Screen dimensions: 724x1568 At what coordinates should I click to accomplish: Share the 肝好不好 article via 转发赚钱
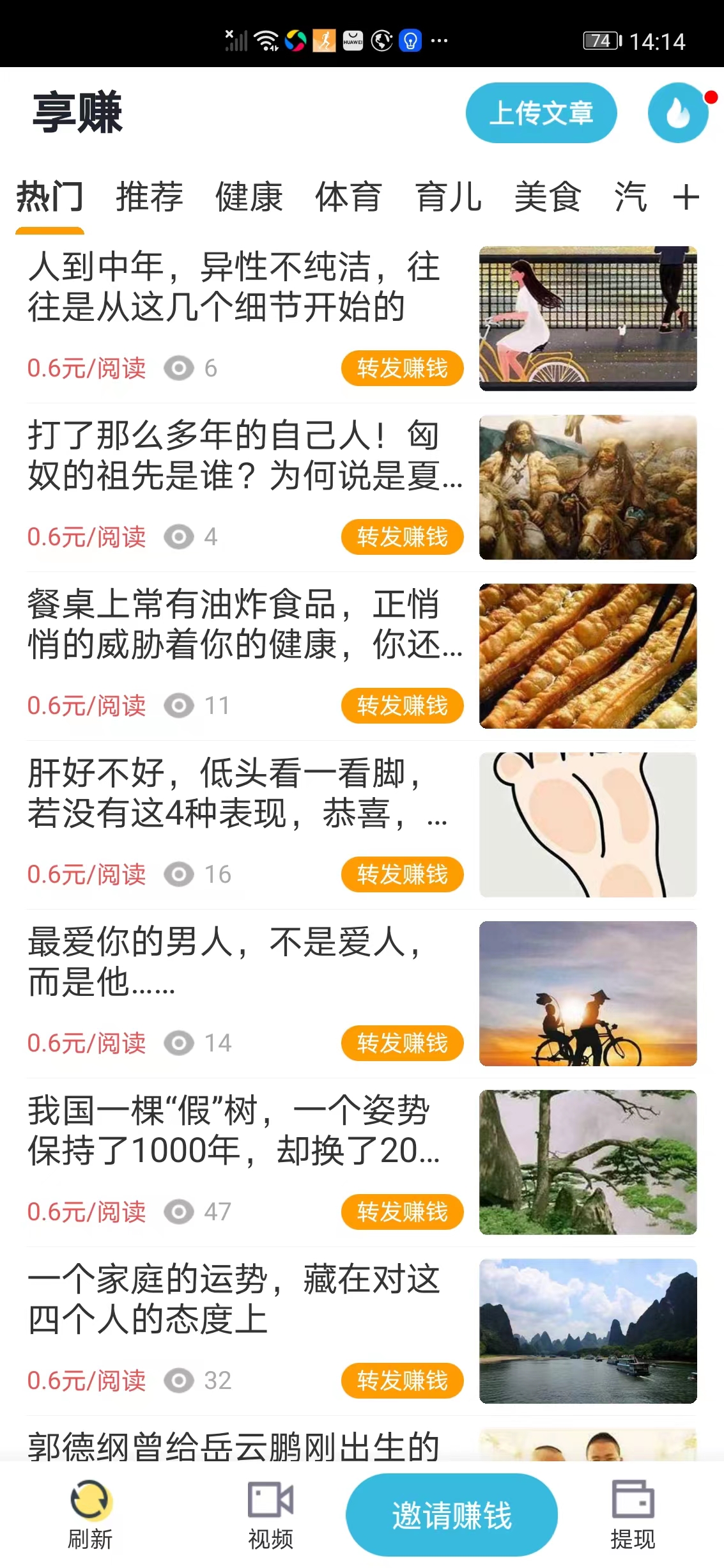(402, 874)
